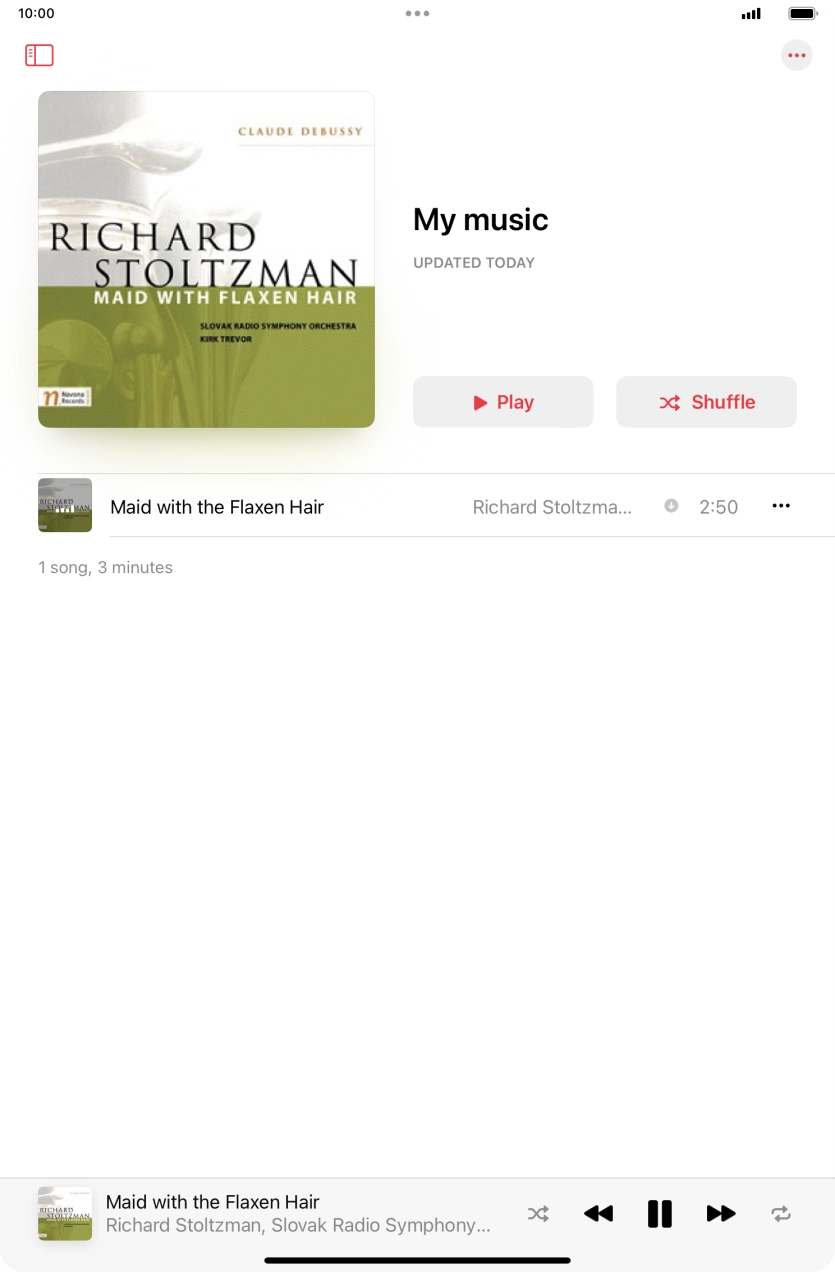This screenshot has height=1272, width=835.
Task: Enable repeat mode in the mini player
Action: (782, 1213)
